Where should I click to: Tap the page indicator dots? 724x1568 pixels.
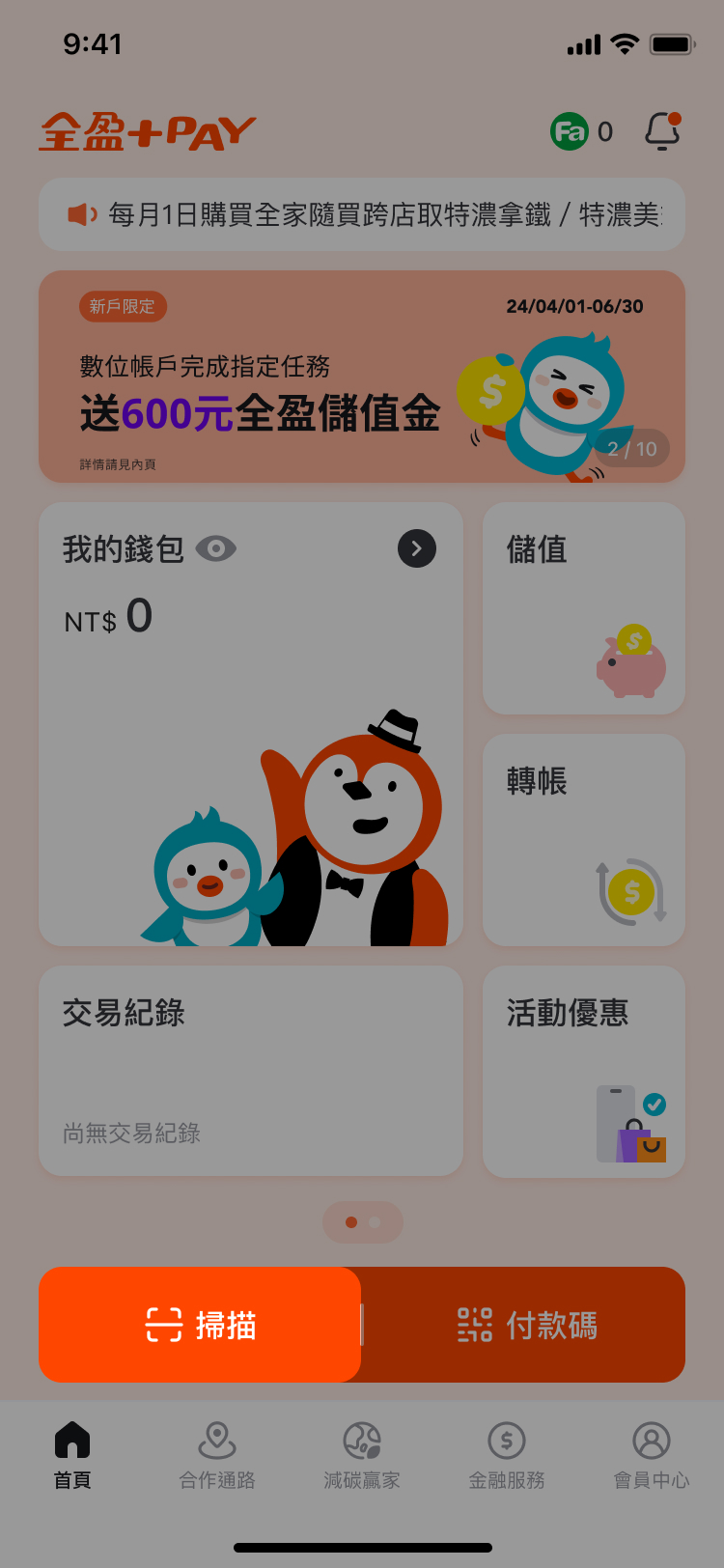tap(363, 1222)
